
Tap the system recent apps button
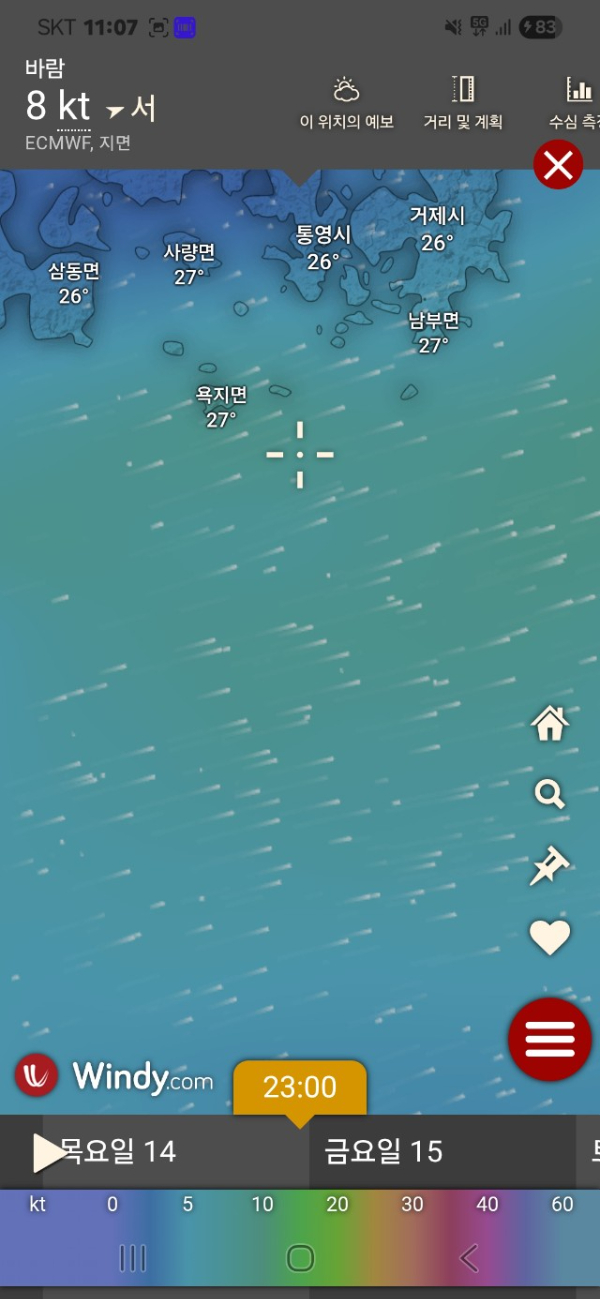(x=133, y=1257)
